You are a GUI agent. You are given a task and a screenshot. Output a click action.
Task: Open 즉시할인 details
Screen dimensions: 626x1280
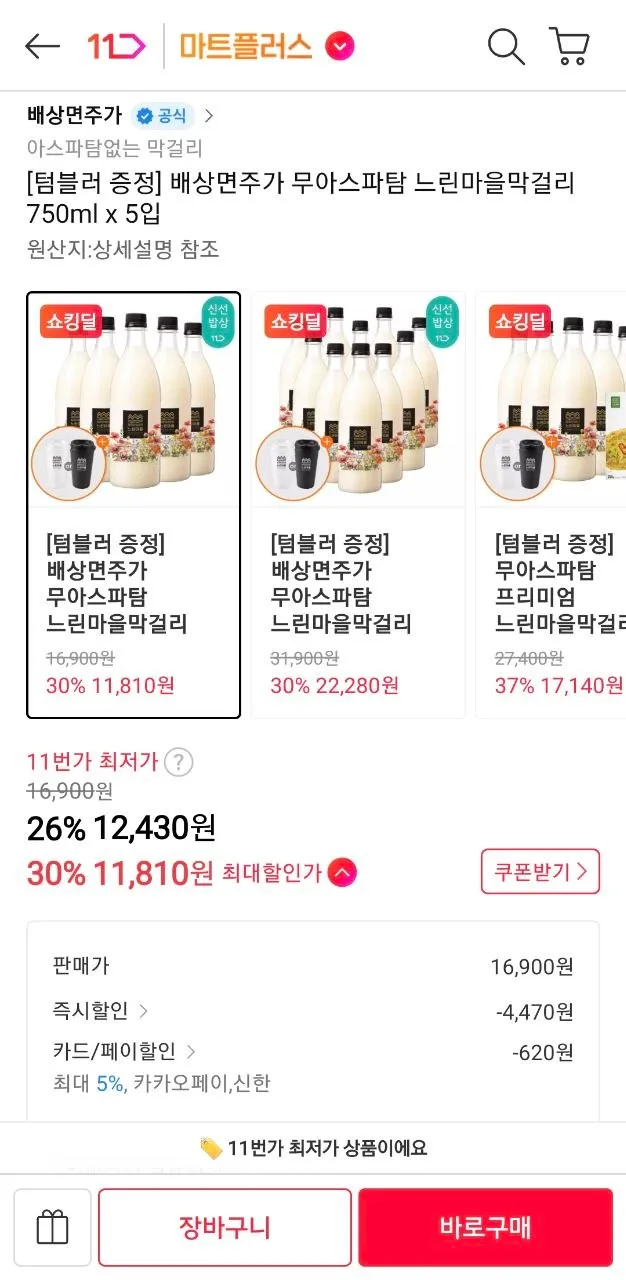click(x=101, y=1011)
